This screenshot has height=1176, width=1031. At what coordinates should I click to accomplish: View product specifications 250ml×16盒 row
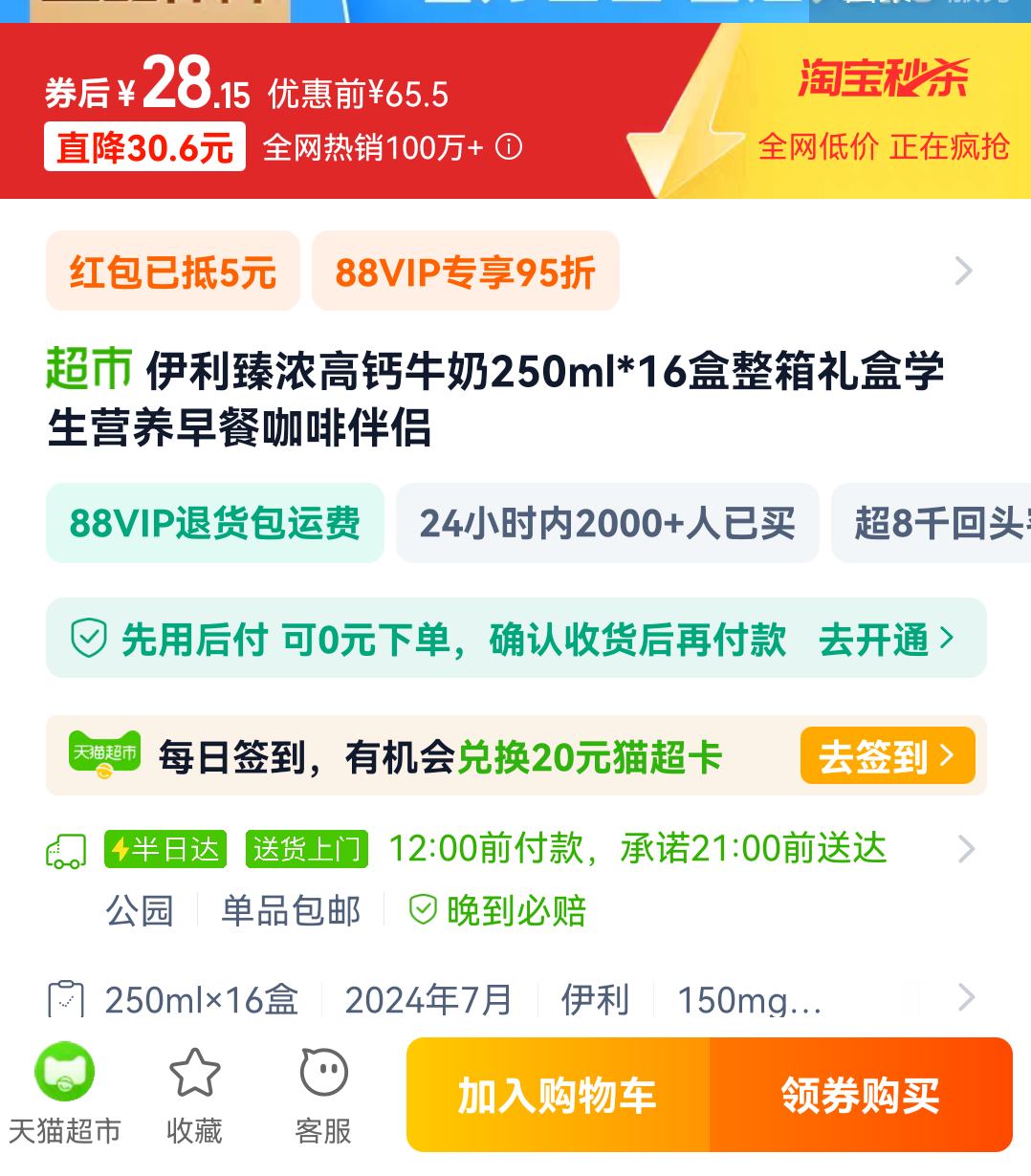tap(965, 999)
